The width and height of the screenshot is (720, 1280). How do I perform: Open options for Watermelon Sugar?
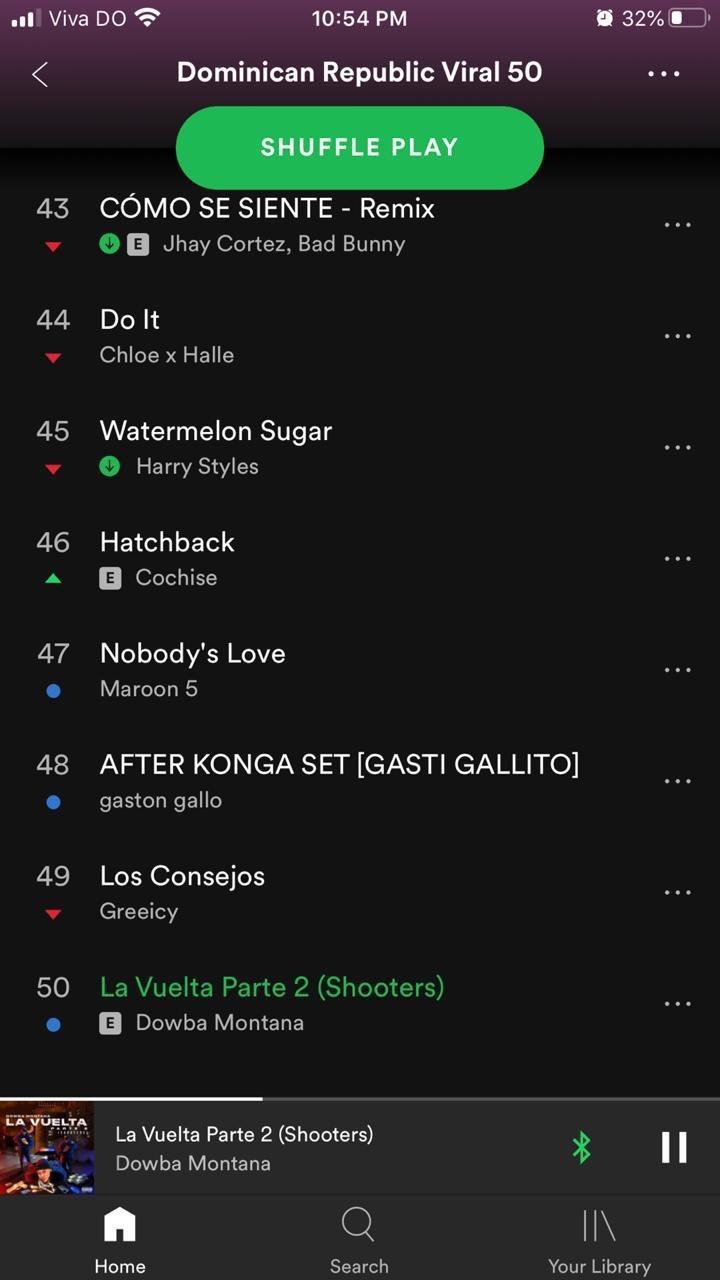[677, 447]
